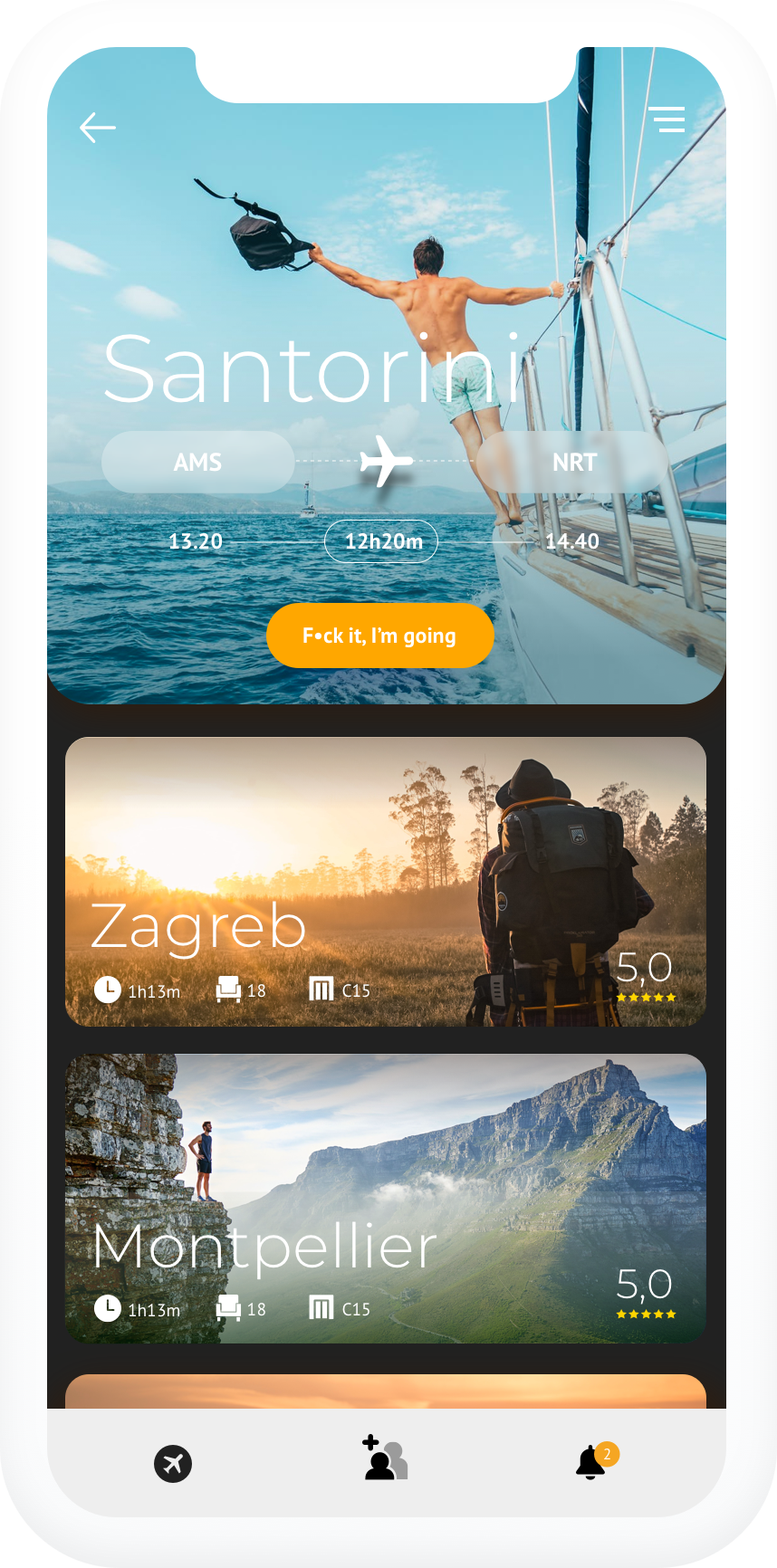Open the Zagreb destination card
Image resolution: width=777 pixels, height=1568 pixels.
[385, 881]
